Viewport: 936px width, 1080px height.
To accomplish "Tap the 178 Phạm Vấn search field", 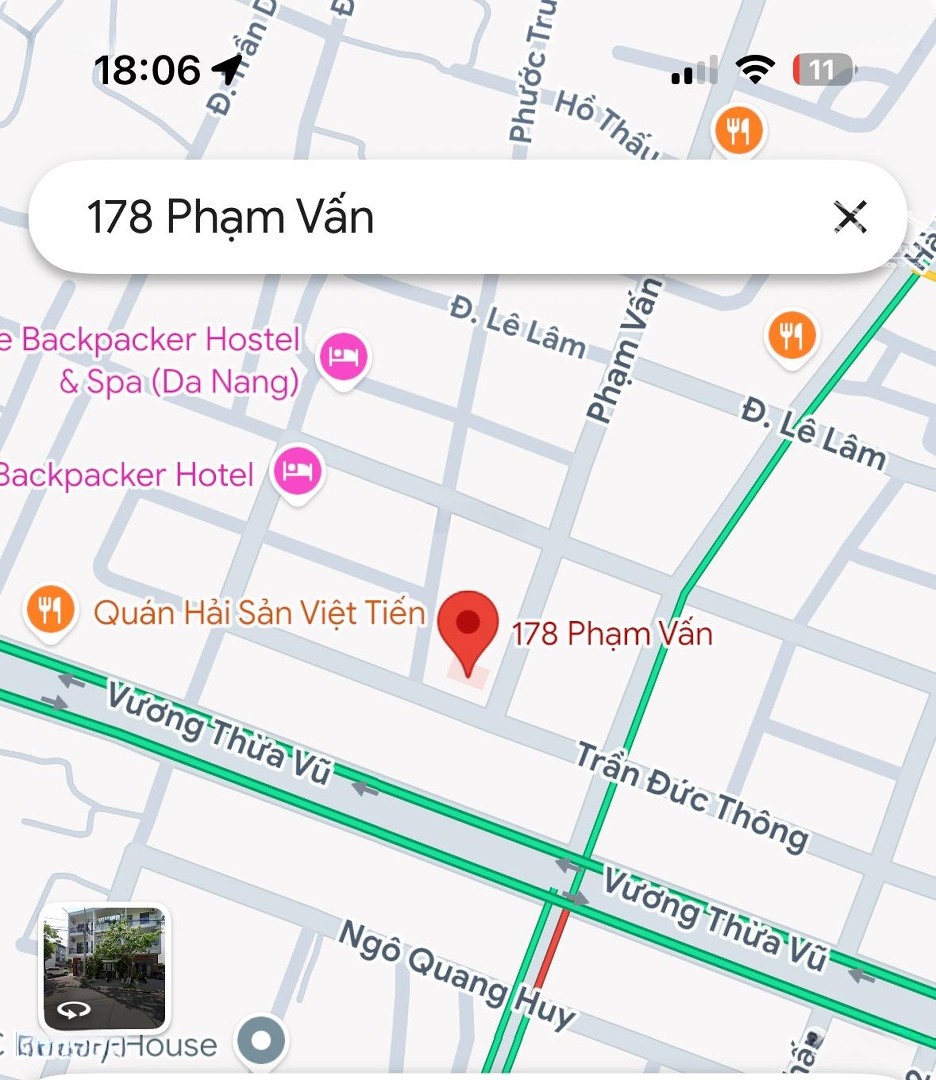I will [x=300, y=216].
